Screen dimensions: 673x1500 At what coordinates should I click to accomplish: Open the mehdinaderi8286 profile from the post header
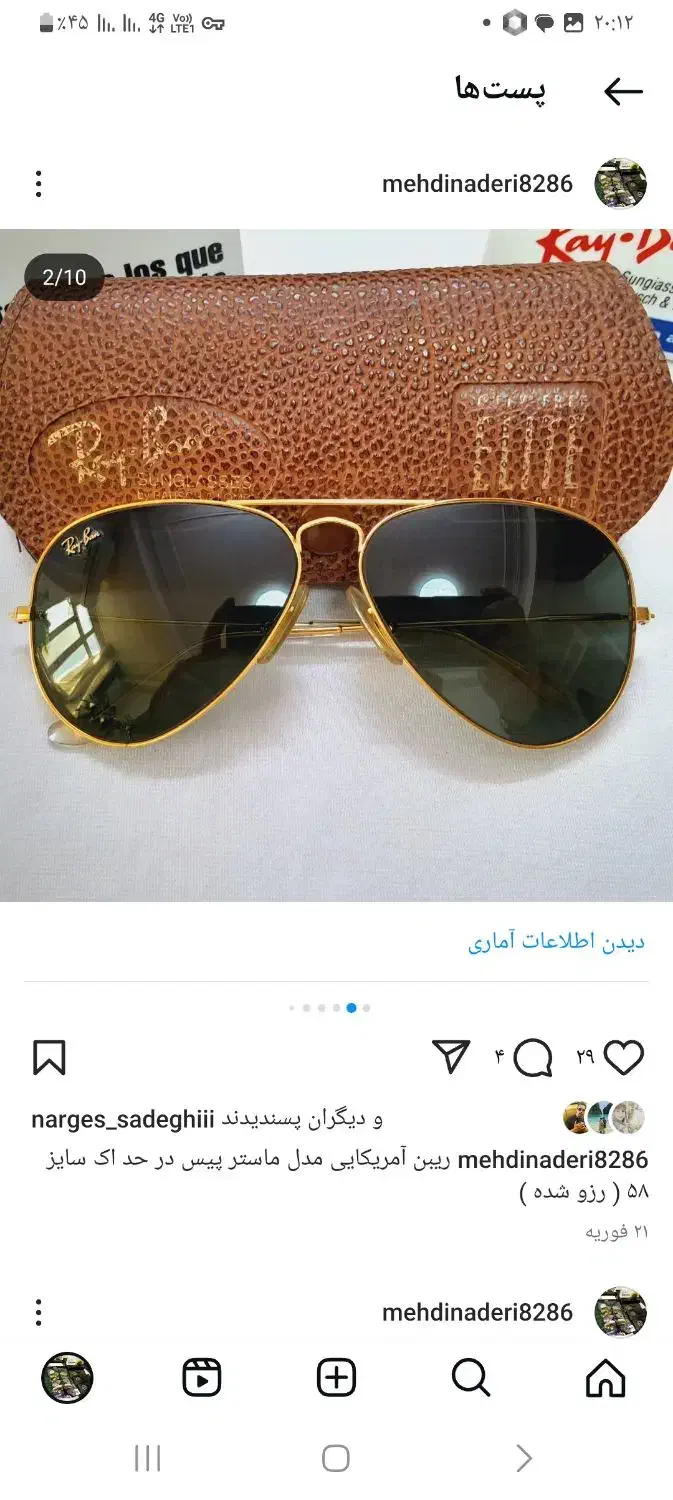pyautogui.click(x=477, y=184)
